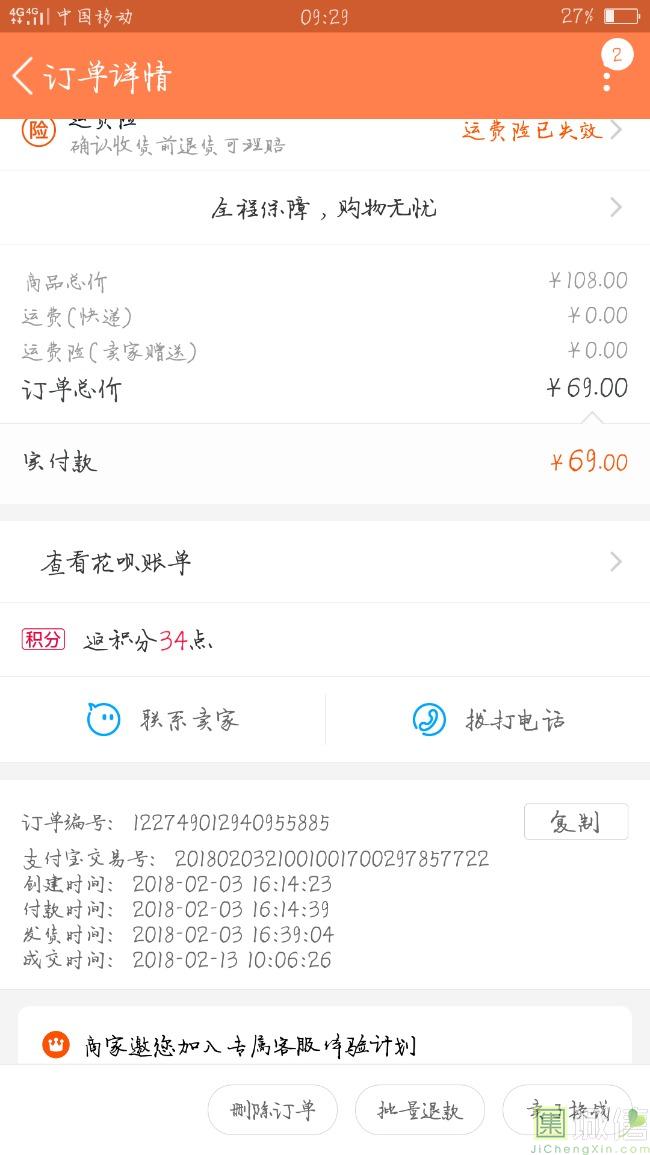
Task: Tap 联系卖家 to chat with the seller
Action: click(x=163, y=719)
